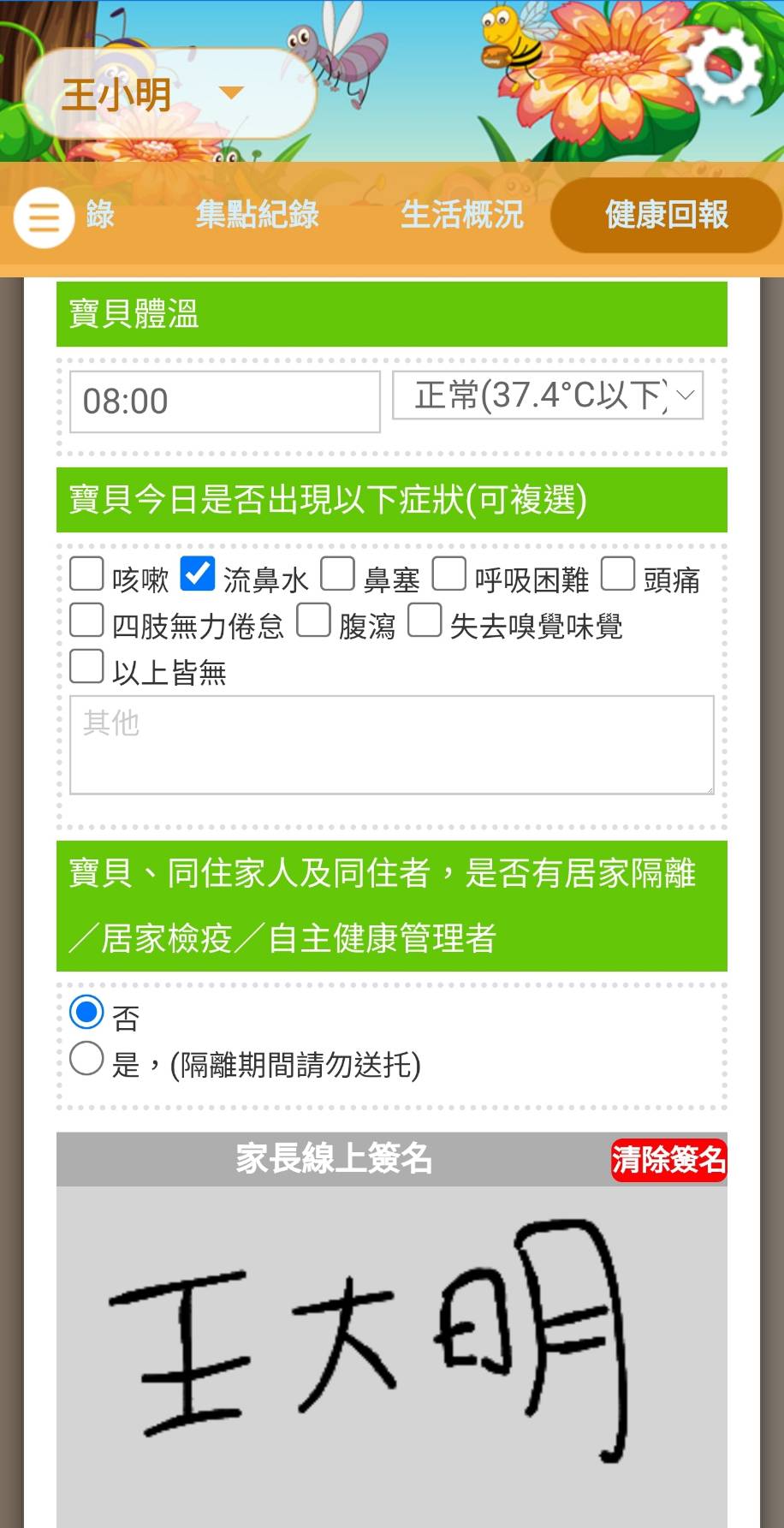The image size is (784, 1528).
Task: Check the 鼻塞 checkbox
Action: tap(337, 574)
